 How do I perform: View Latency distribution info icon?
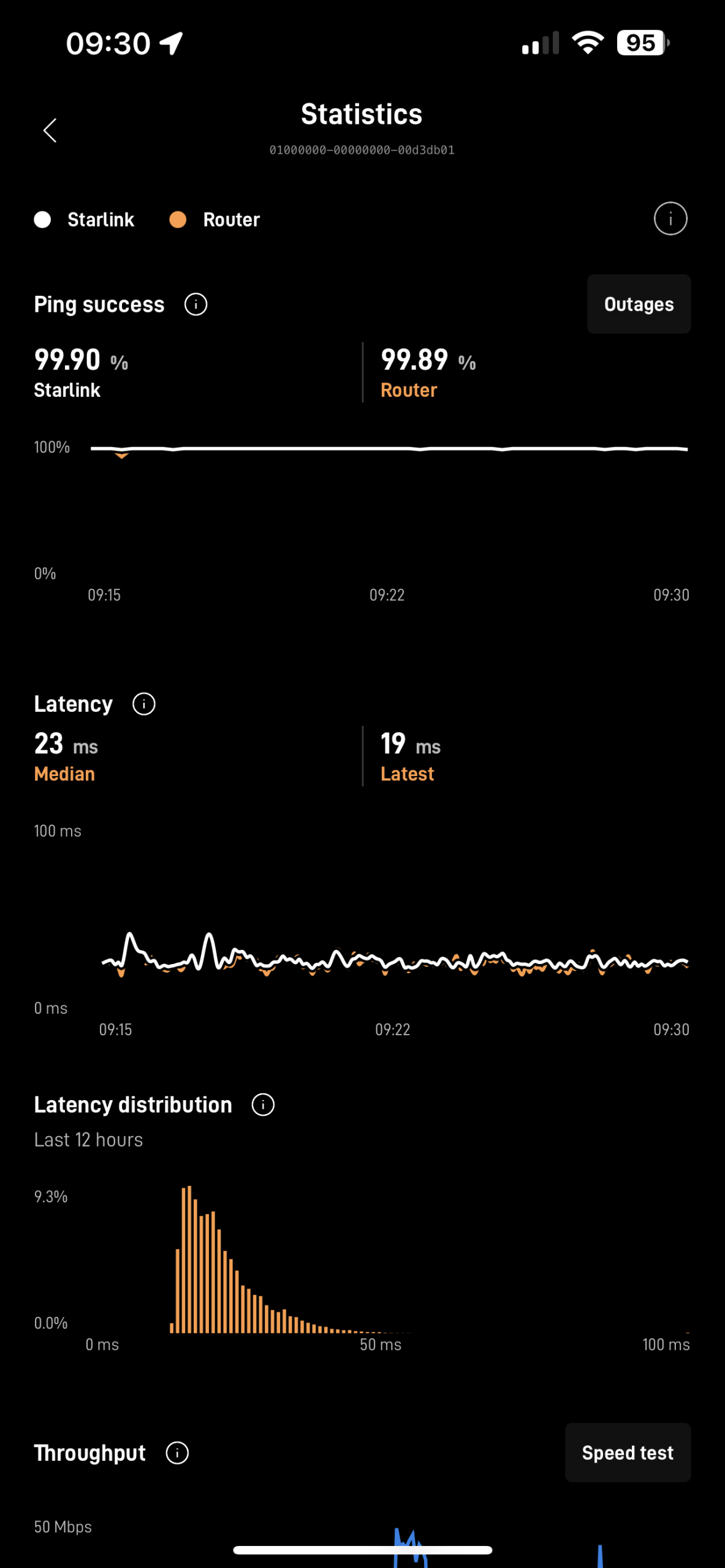[264, 1105]
